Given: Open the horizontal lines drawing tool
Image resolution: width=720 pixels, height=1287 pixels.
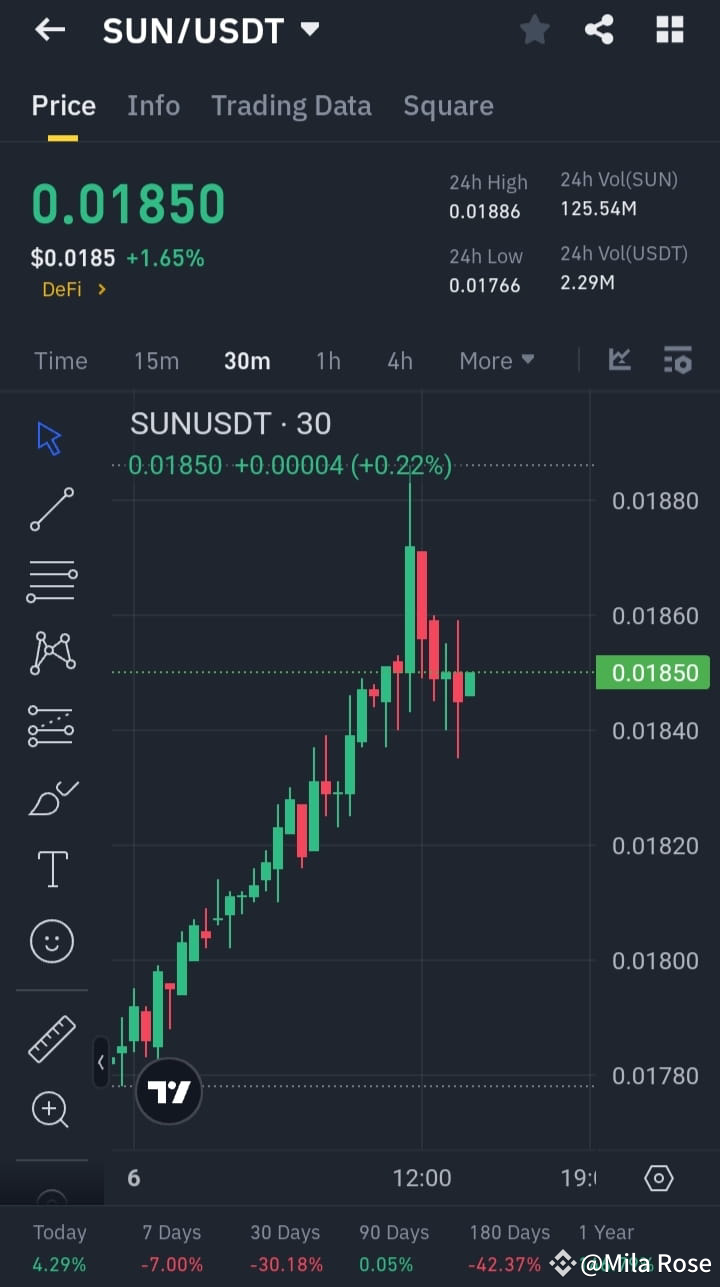Looking at the screenshot, I should coord(51,581).
